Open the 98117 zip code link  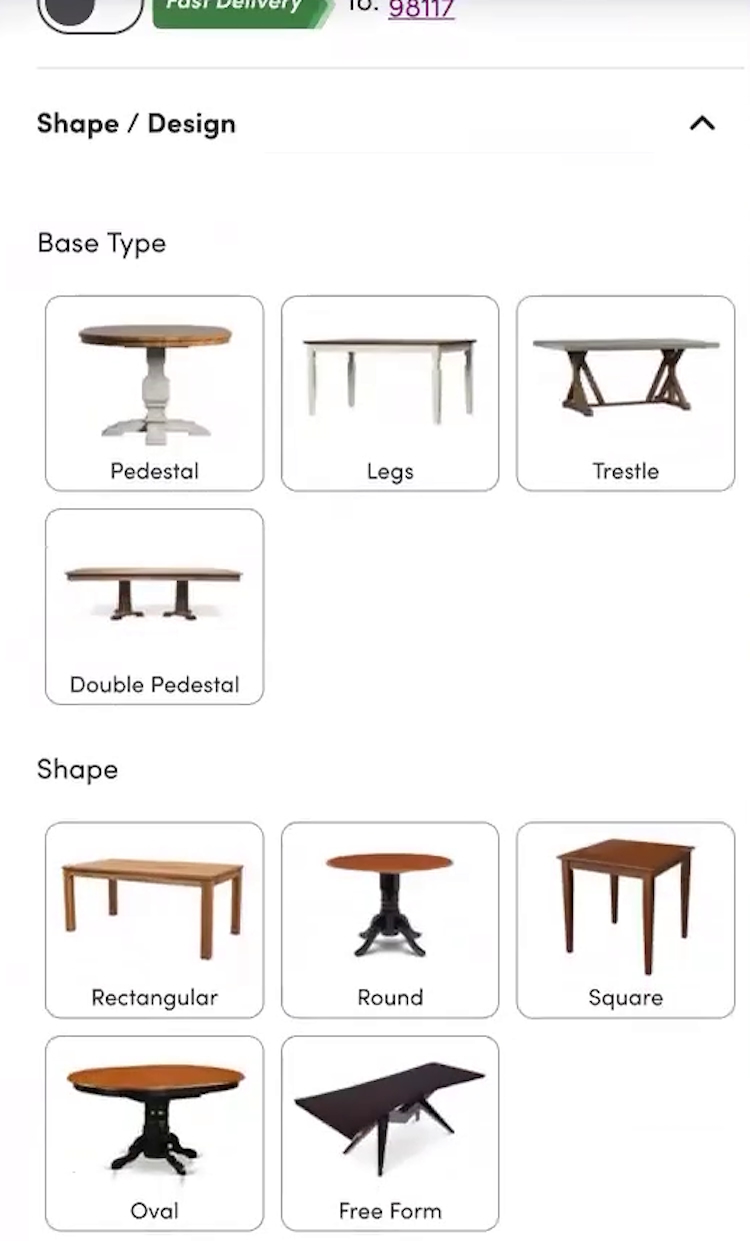coord(421,9)
